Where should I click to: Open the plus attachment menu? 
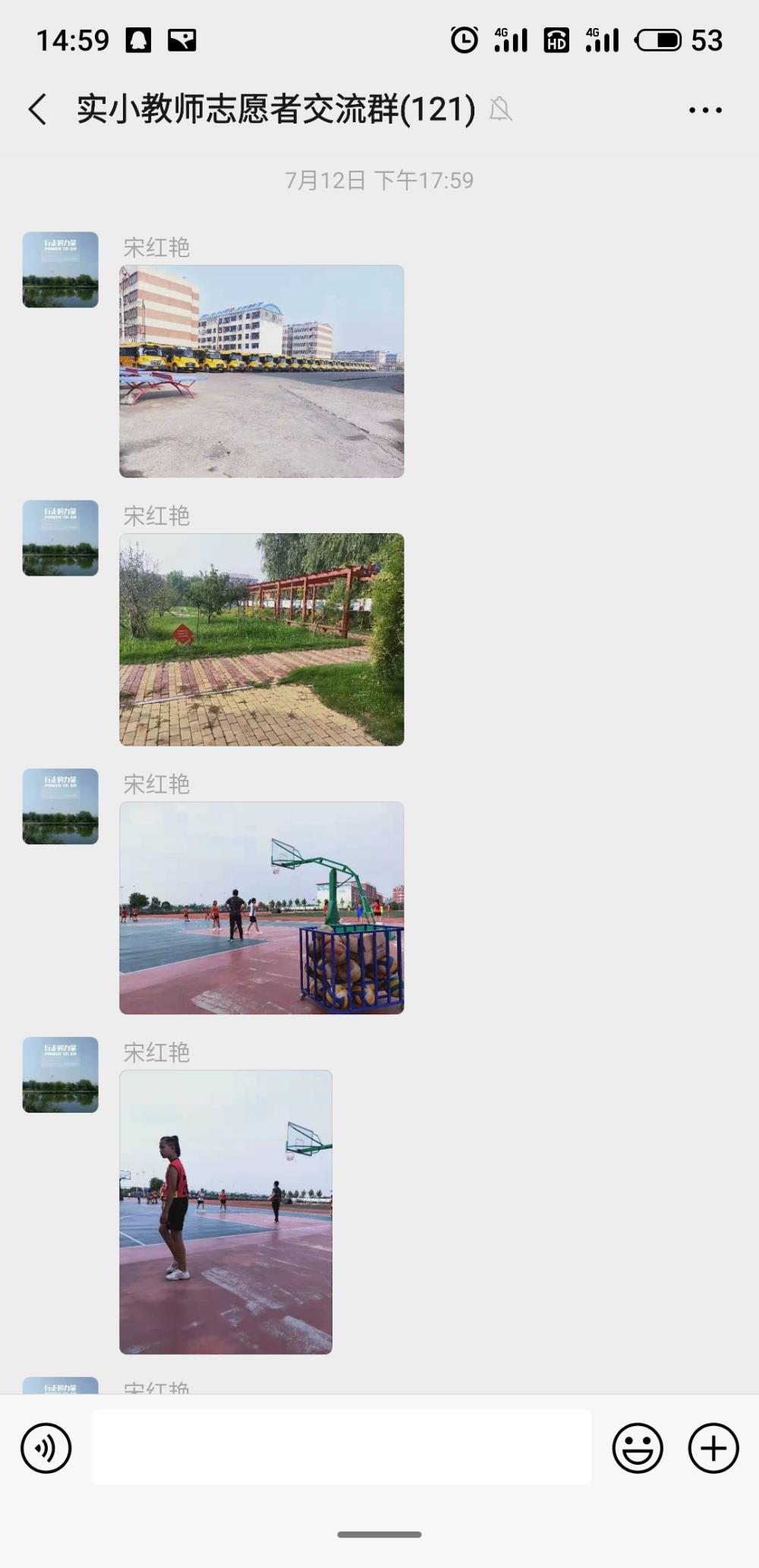coord(713,1448)
